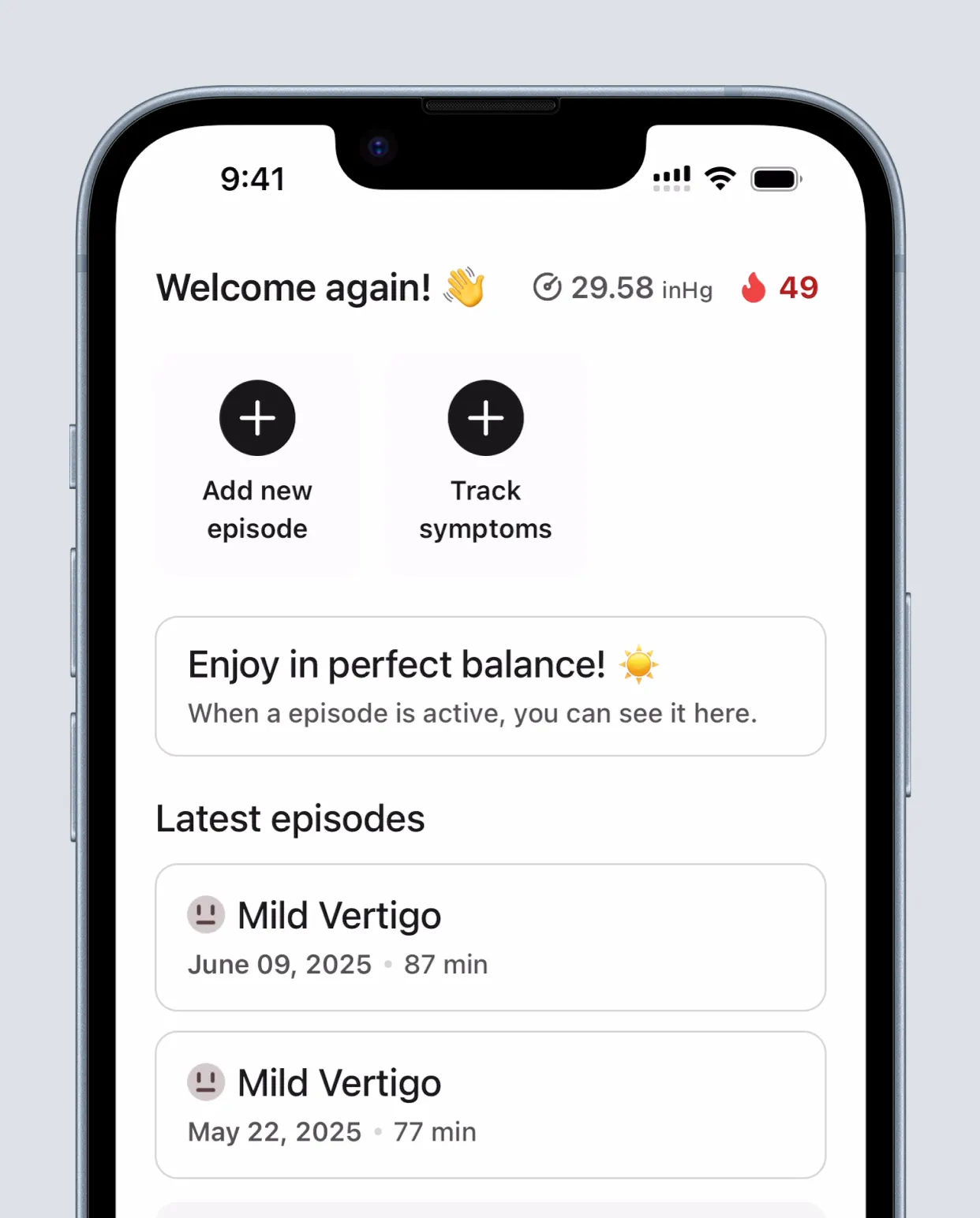Open Mild Vertigo episode from May 22, 2025
This screenshot has width=980, height=1218.
point(490,1104)
